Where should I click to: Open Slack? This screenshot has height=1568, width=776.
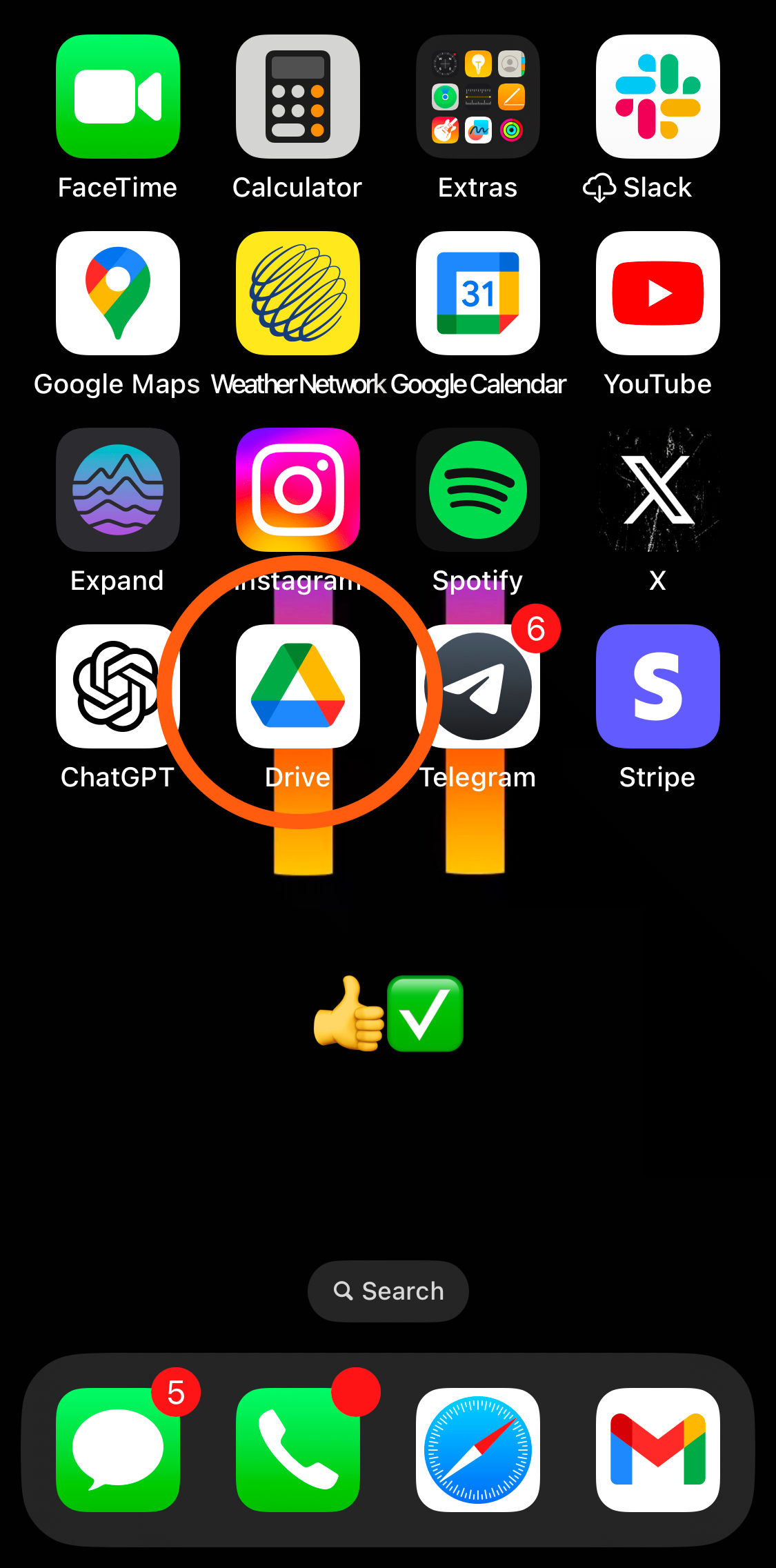(657, 97)
